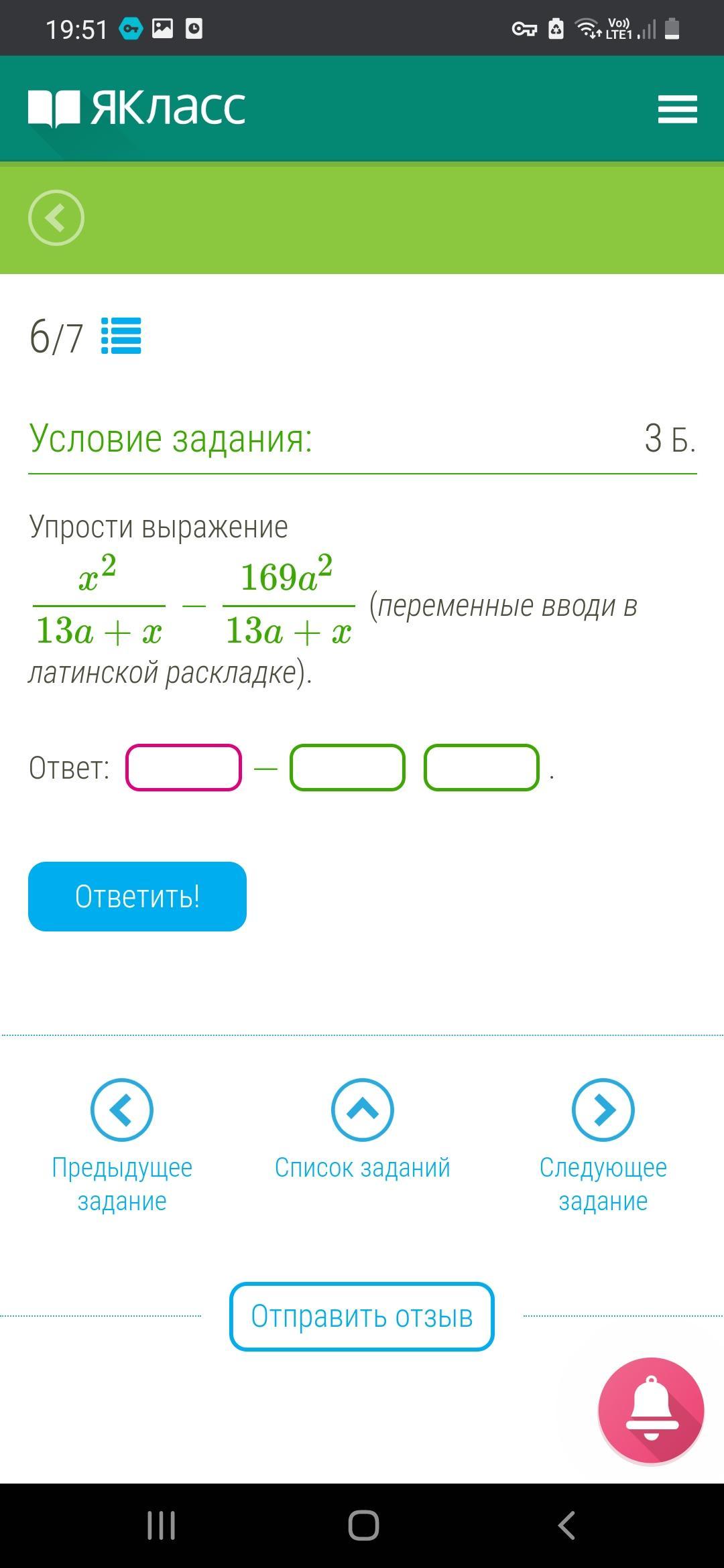Select the middle answer field

tap(347, 767)
